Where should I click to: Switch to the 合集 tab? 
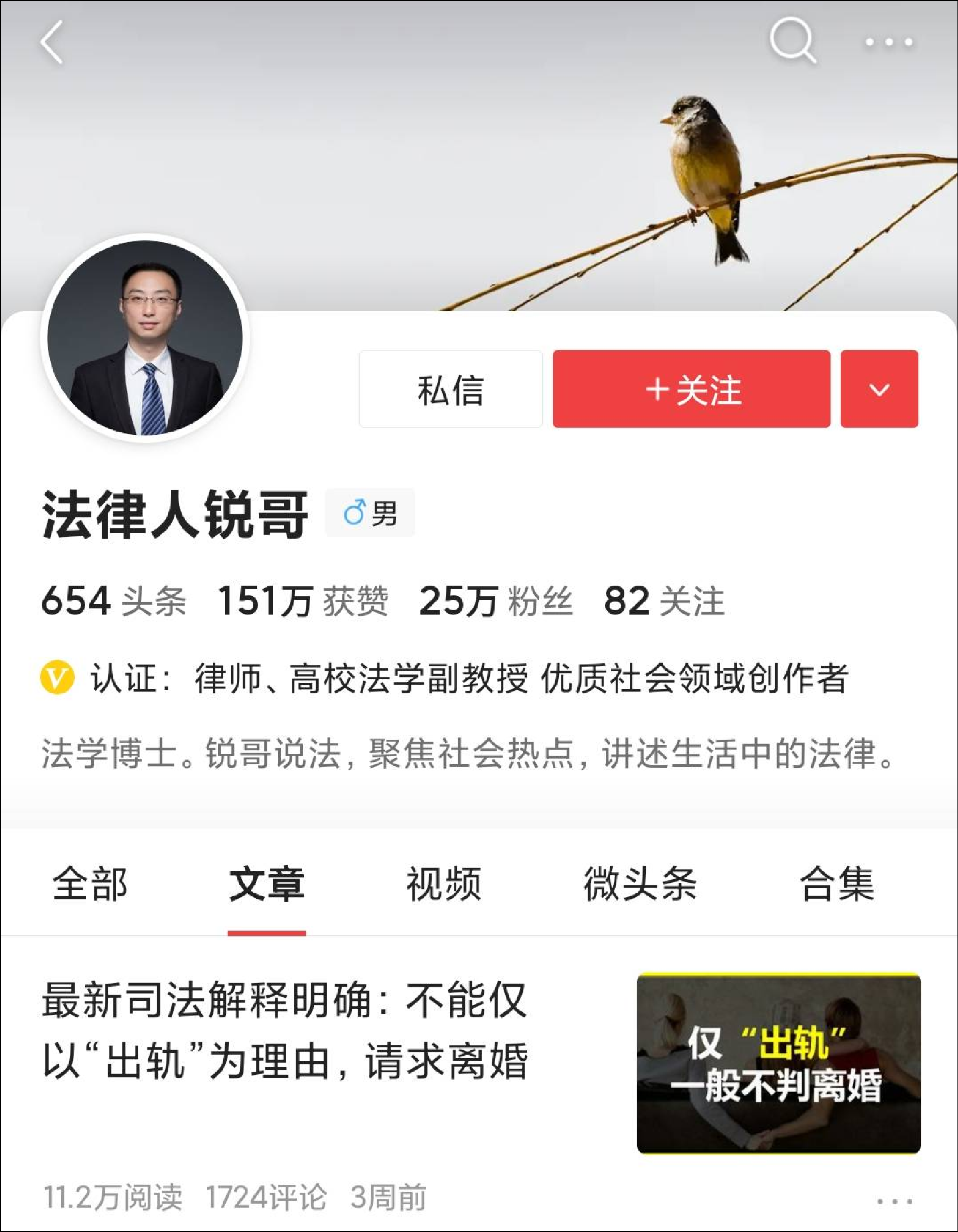837,884
